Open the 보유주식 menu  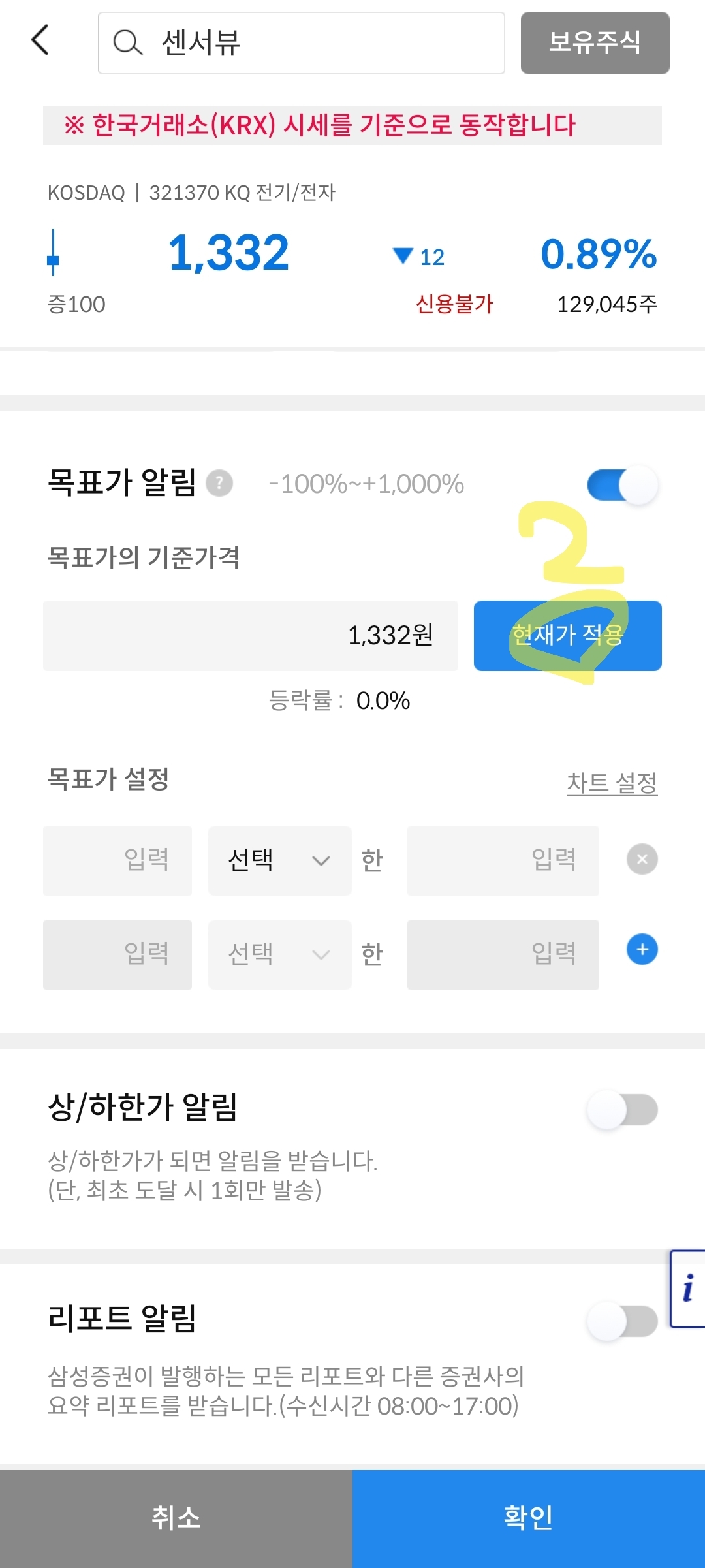tap(594, 43)
